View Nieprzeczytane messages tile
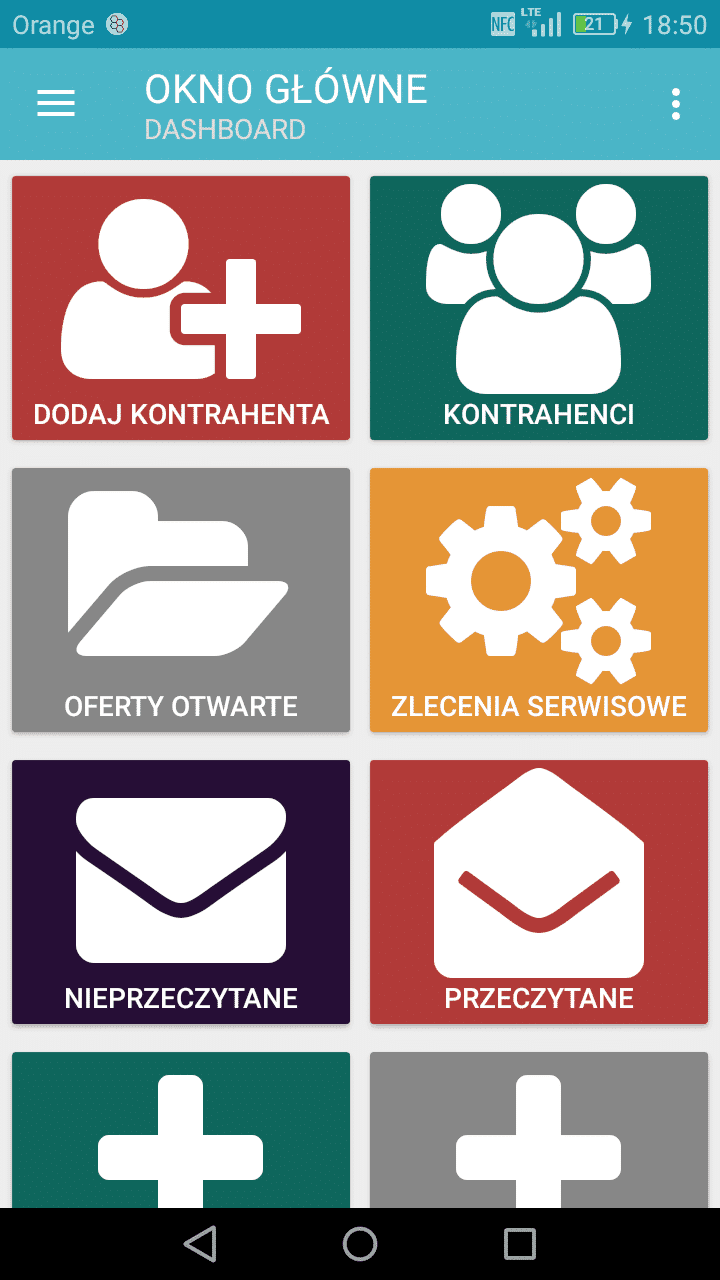Screen dimensions: 720x1280 tap(181, 892)
